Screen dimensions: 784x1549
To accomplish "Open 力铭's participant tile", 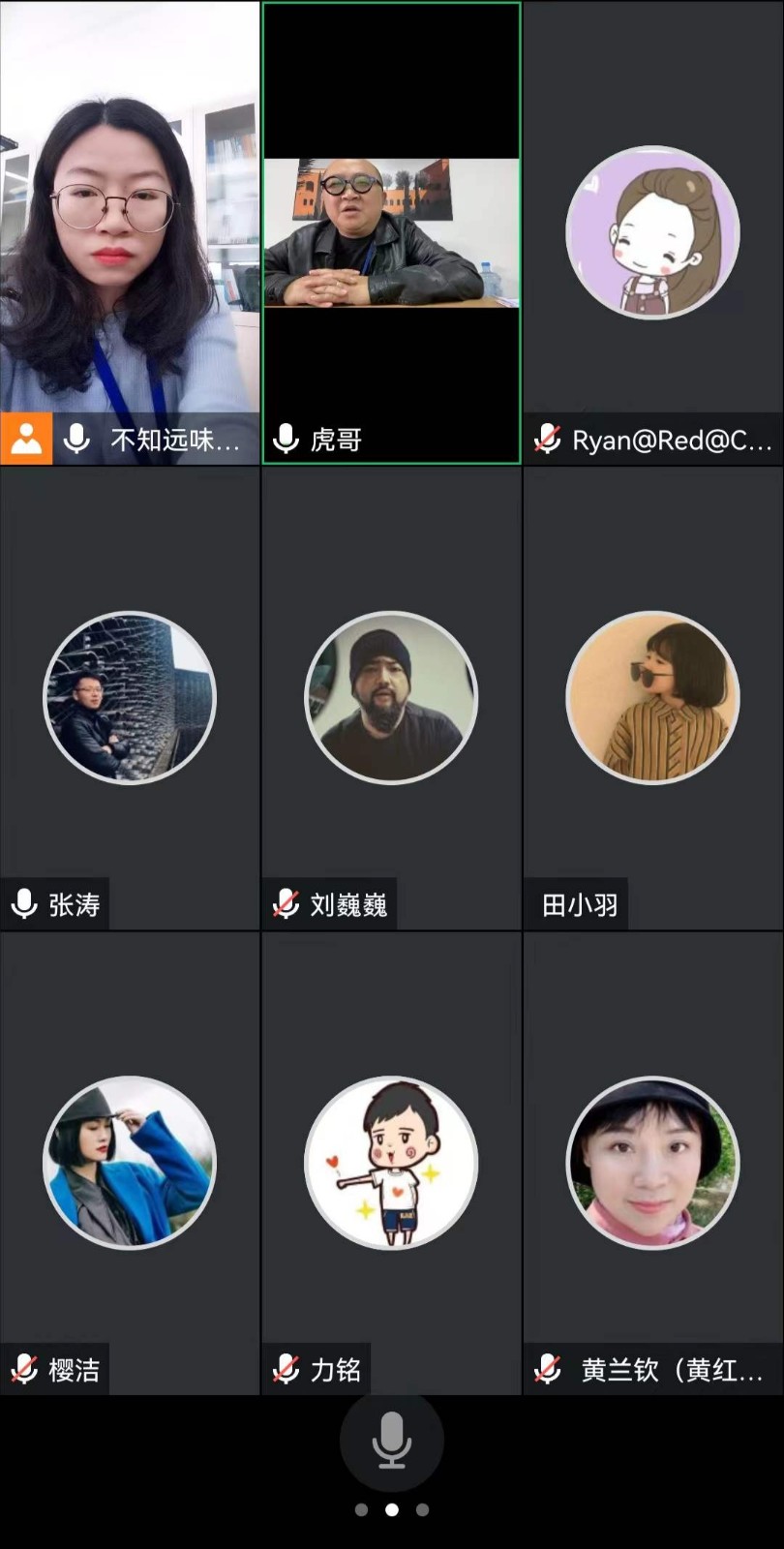I will (391, 1163).
